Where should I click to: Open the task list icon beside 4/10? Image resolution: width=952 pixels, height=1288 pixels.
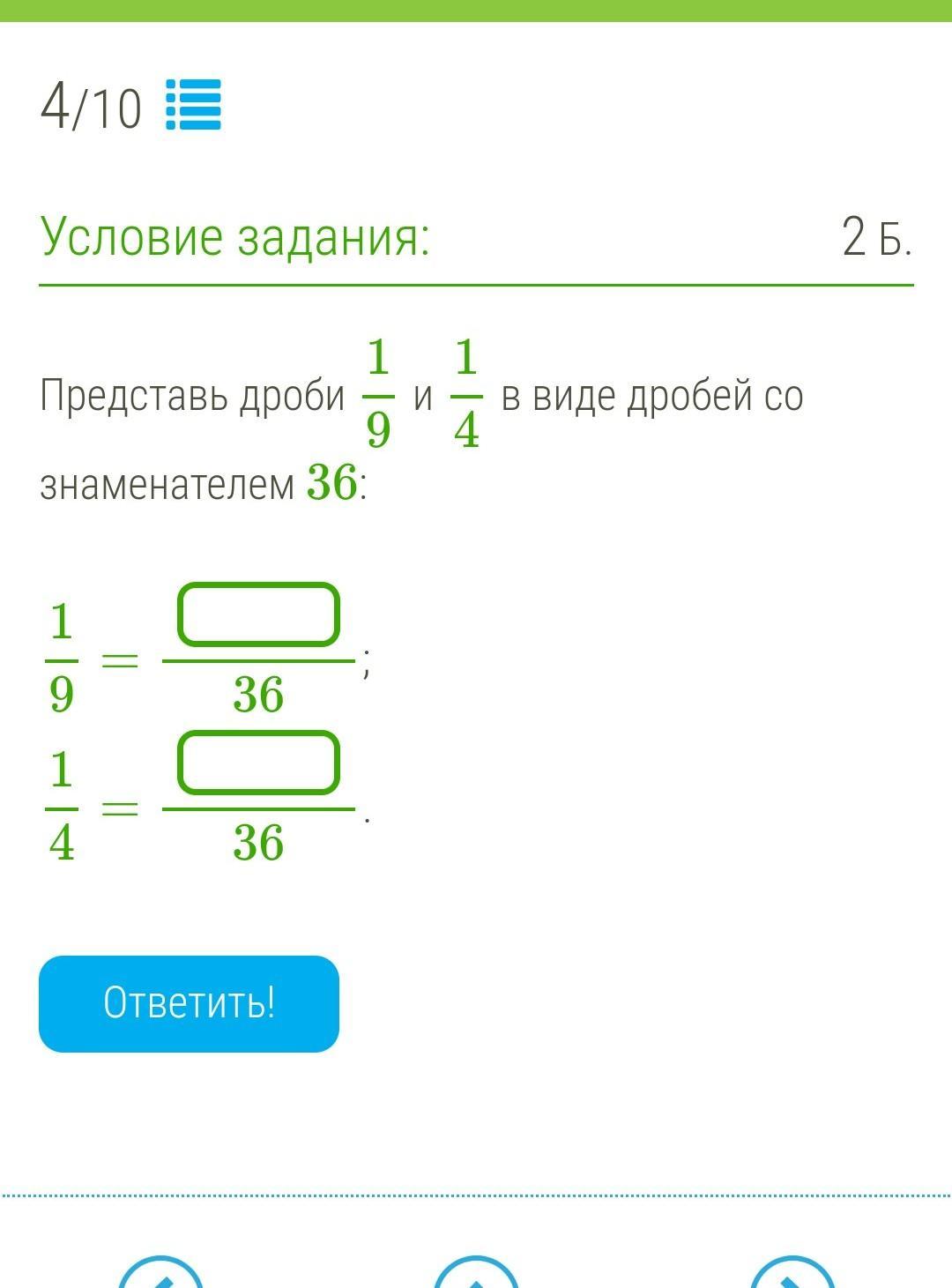click(193, 105)
